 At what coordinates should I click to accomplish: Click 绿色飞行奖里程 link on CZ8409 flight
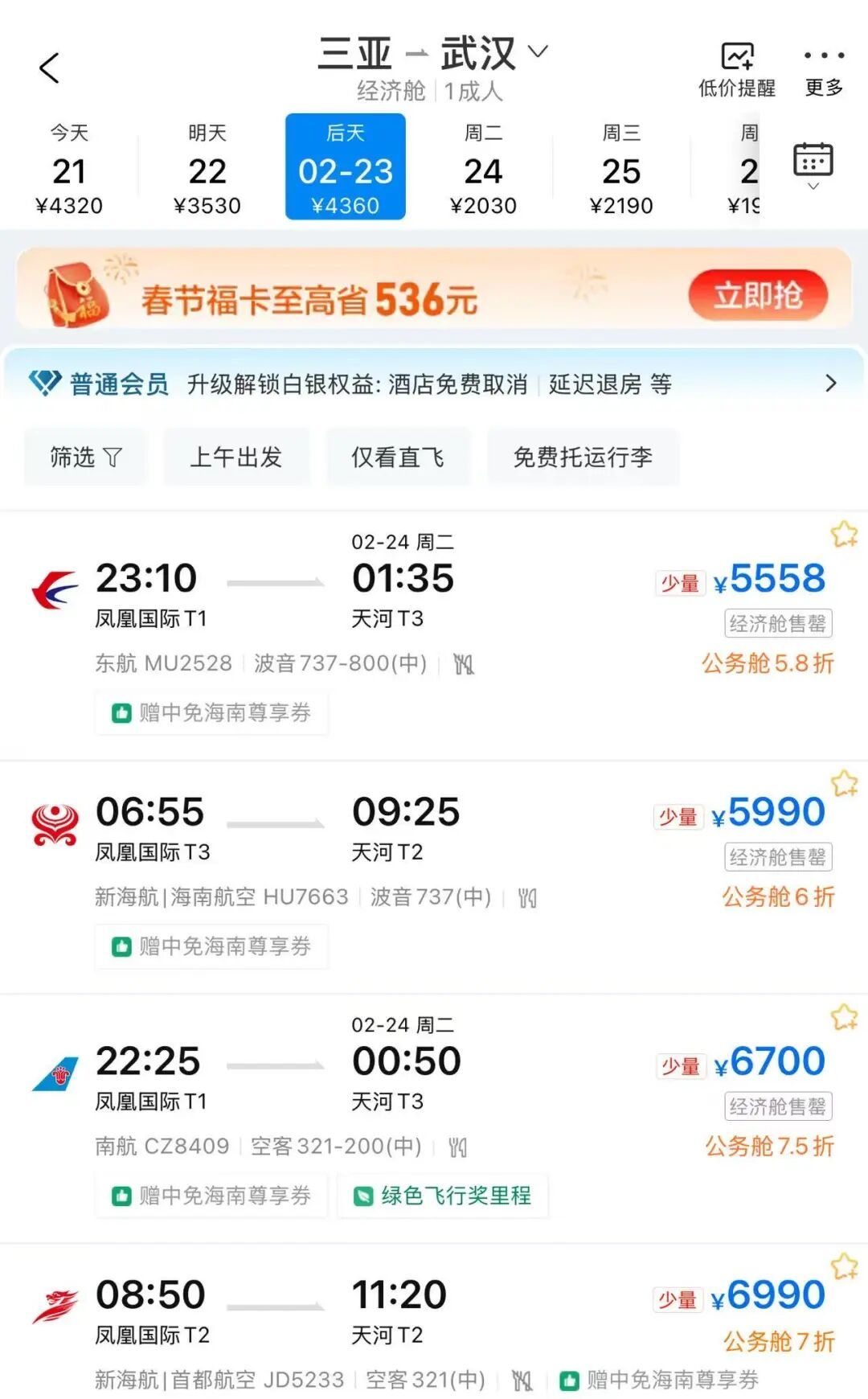coord(444,1196)
